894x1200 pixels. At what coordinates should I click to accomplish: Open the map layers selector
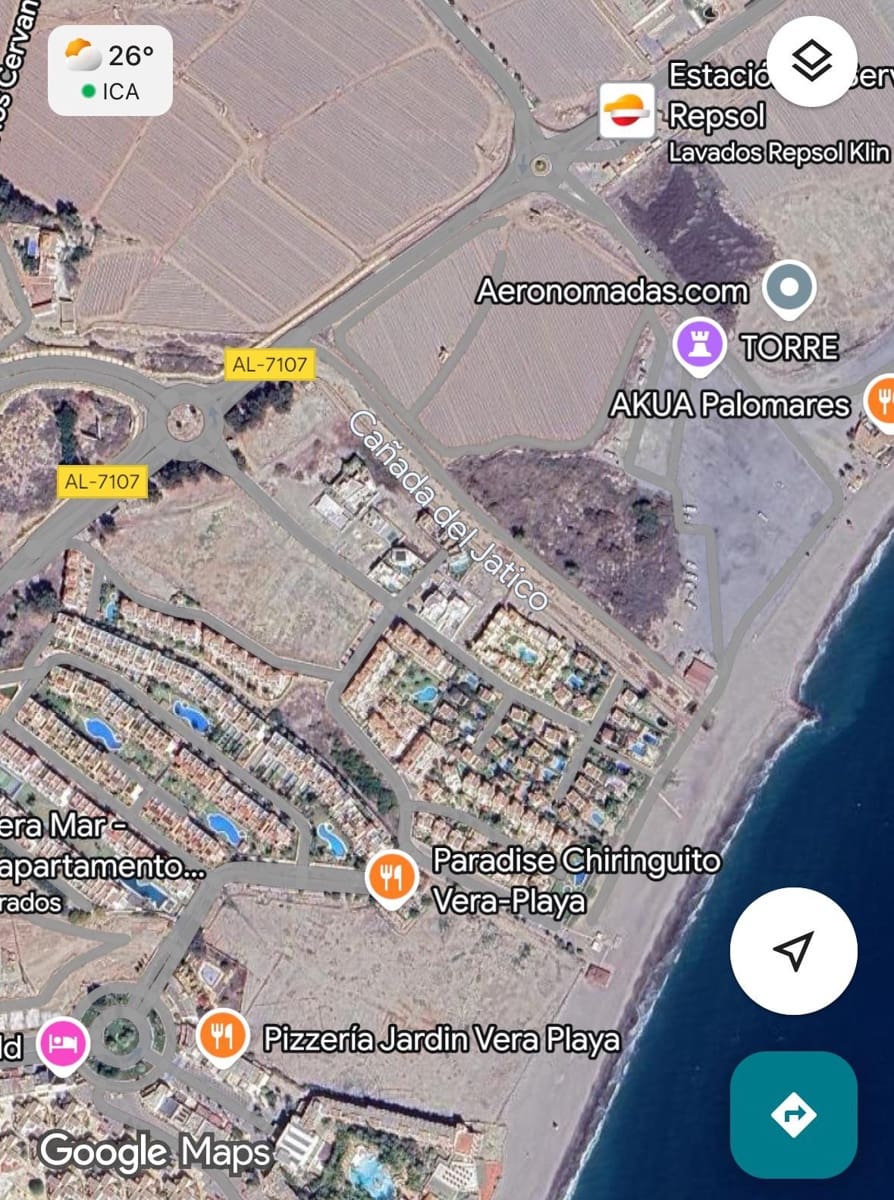811,62
